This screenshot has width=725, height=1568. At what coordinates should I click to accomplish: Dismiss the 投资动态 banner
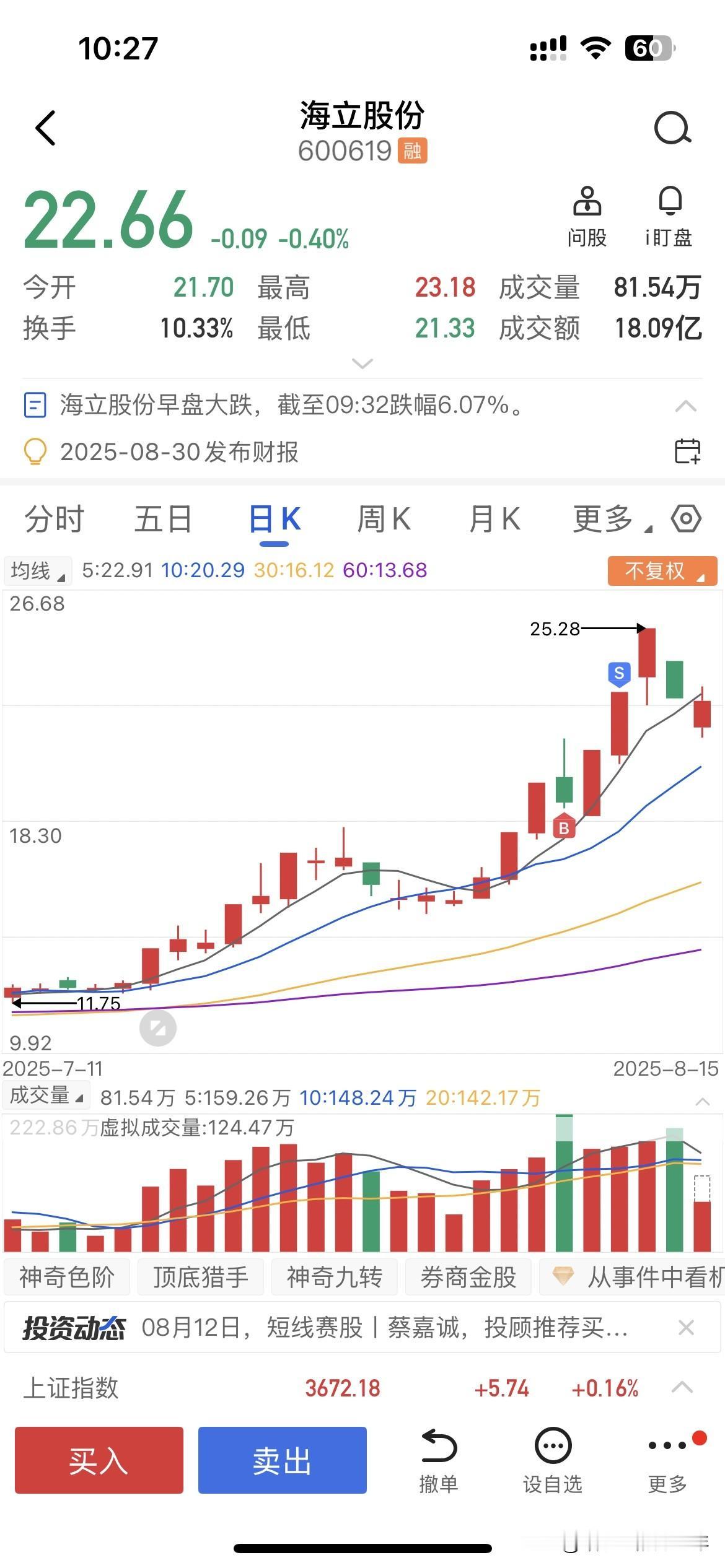[x=686, y=1328]
